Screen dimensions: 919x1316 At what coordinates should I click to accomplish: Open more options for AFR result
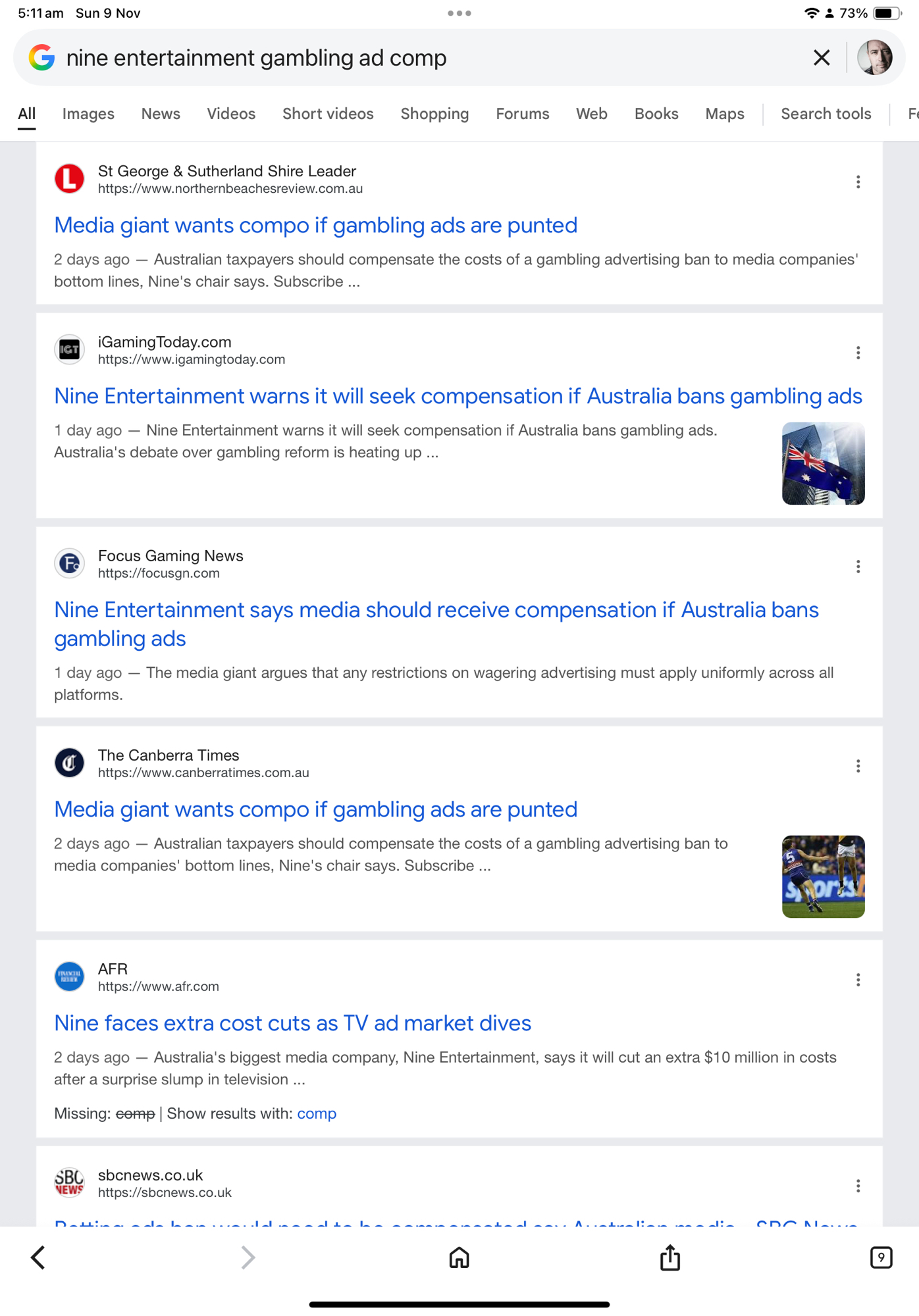tap(858, 980)
